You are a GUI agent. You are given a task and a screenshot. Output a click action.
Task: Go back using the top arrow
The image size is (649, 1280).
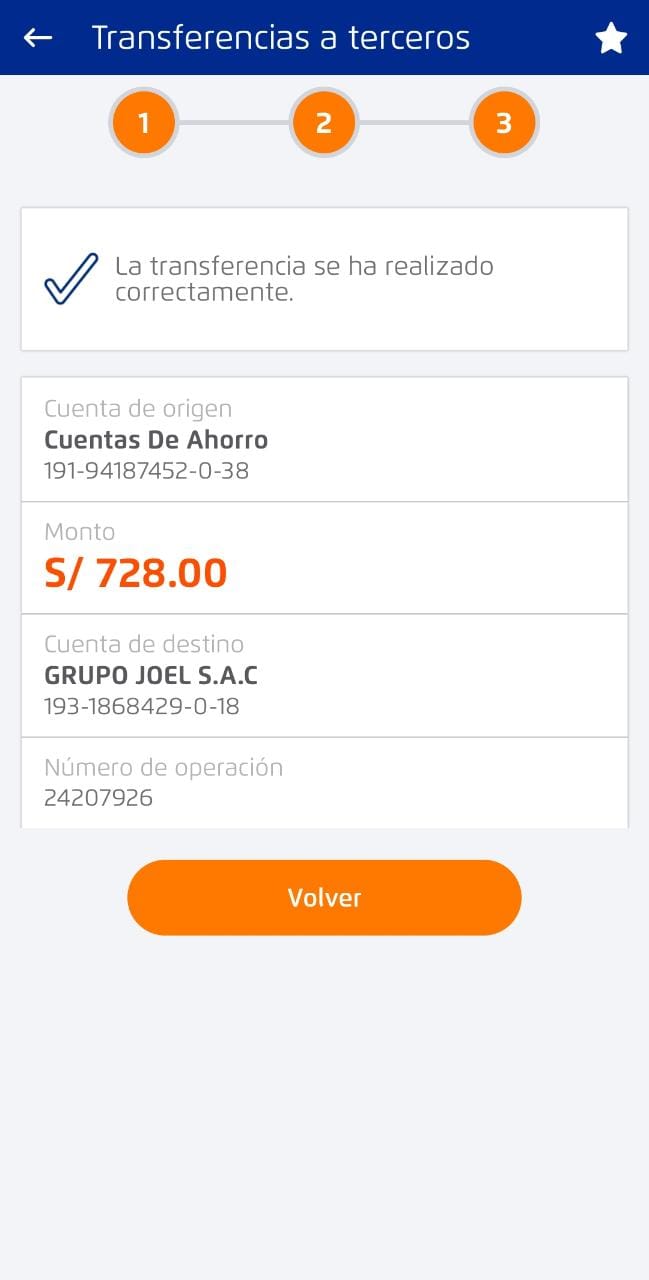(38, 38)
